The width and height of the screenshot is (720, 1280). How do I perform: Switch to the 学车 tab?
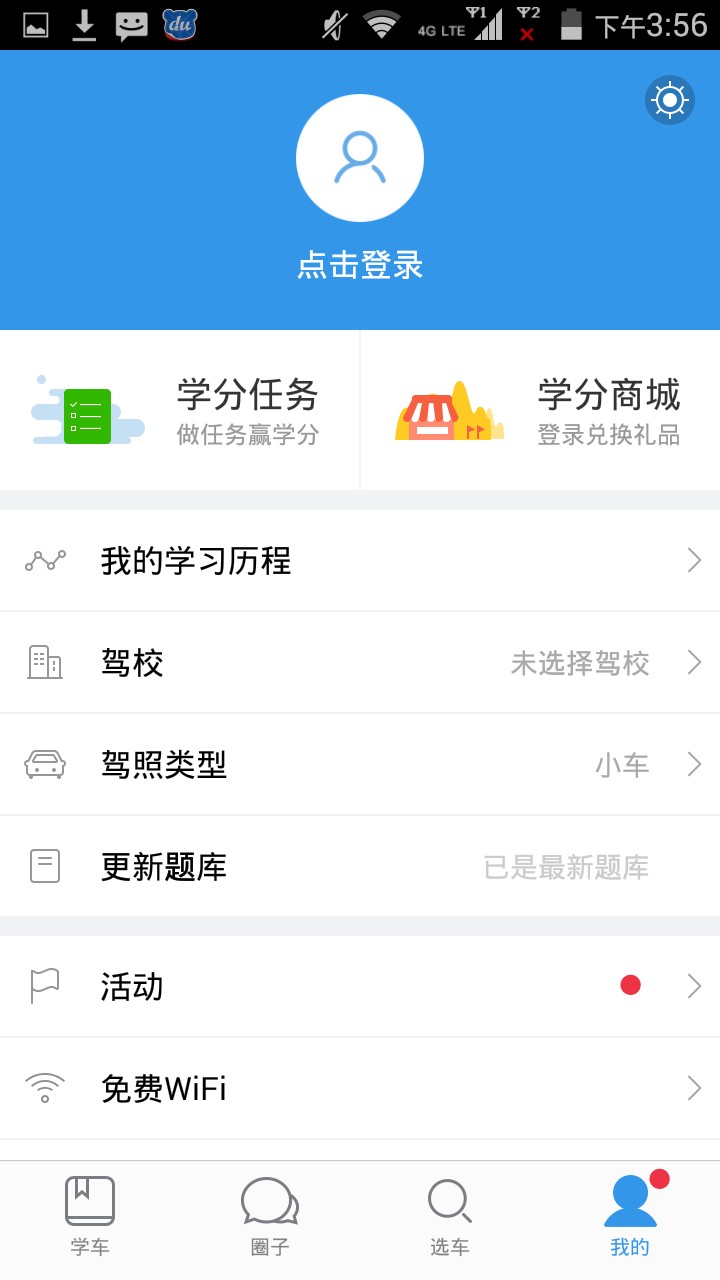pyautogui.click(x=90, y=1215)
